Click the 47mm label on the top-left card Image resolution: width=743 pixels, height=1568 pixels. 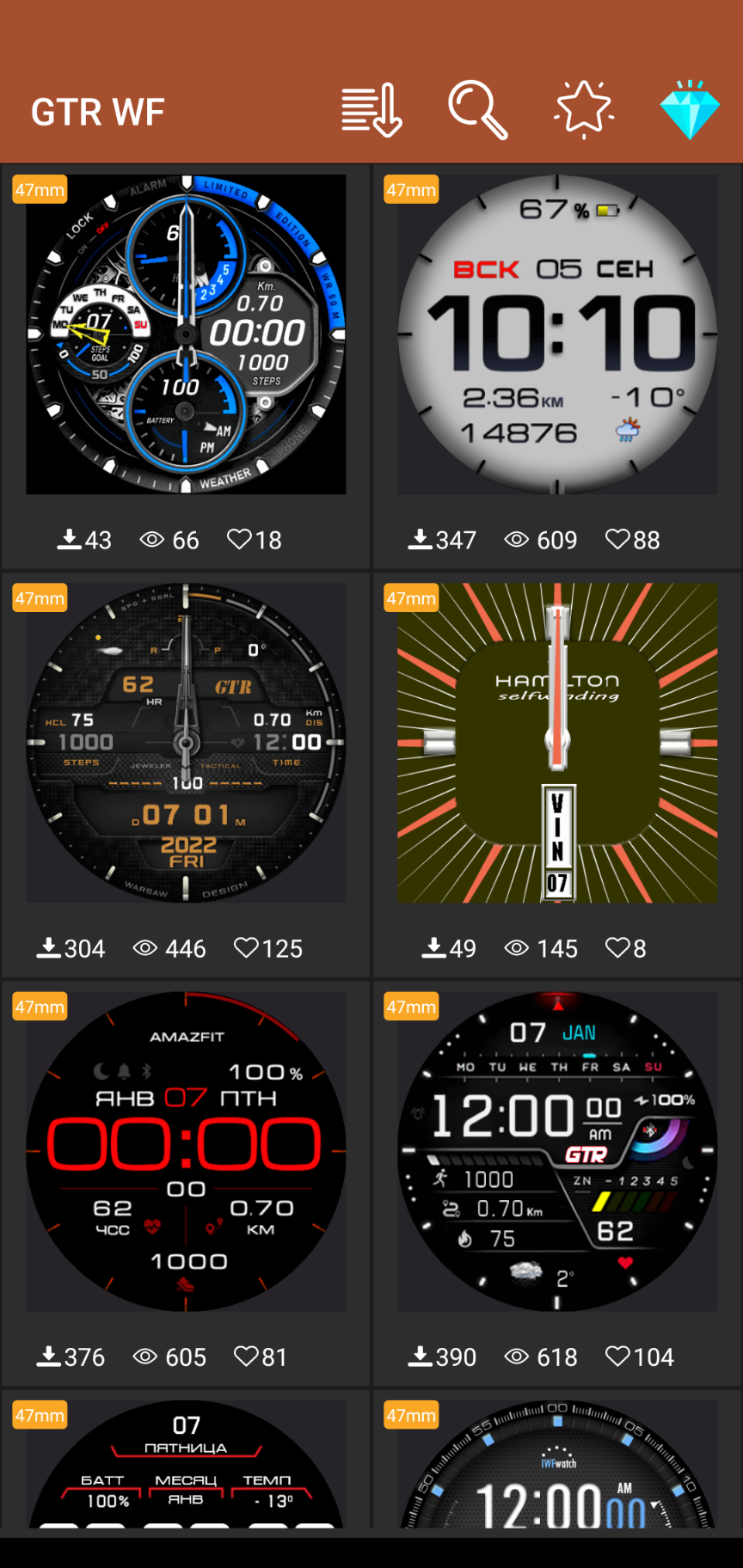click(x=39, y=189)
